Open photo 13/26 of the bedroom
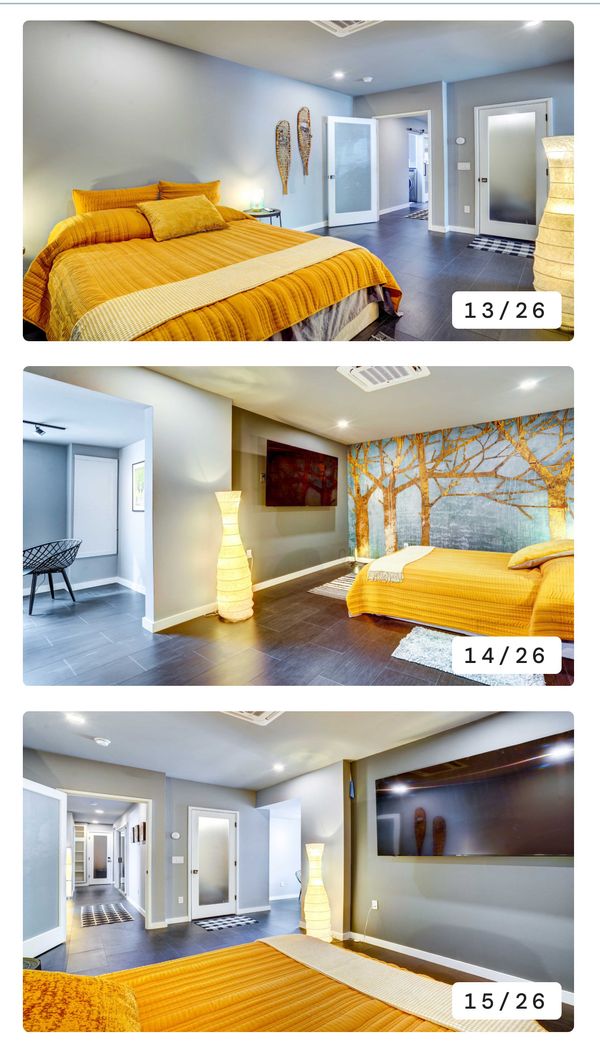The image size is (600, 1054). [298, 181]
